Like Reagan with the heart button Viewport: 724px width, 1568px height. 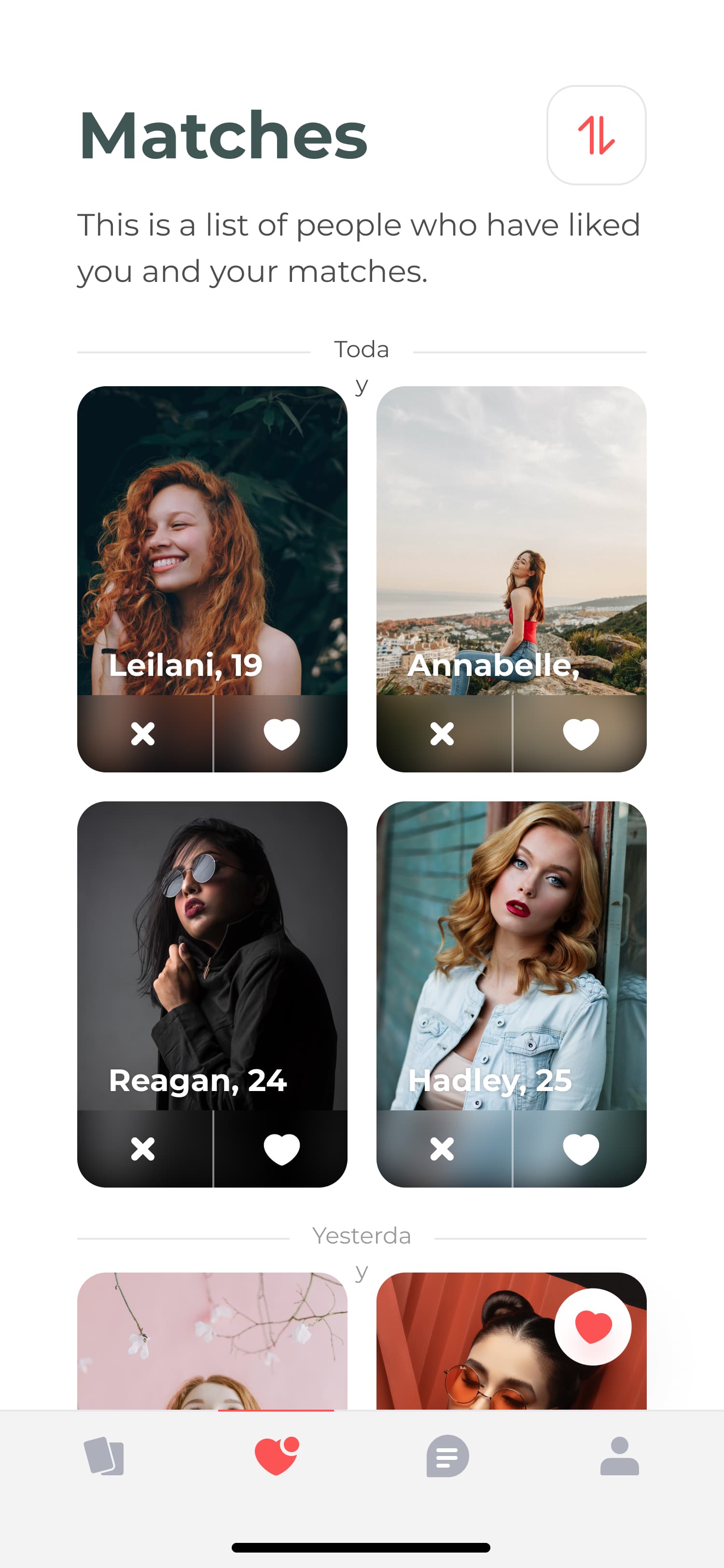tap(281, 1148)
